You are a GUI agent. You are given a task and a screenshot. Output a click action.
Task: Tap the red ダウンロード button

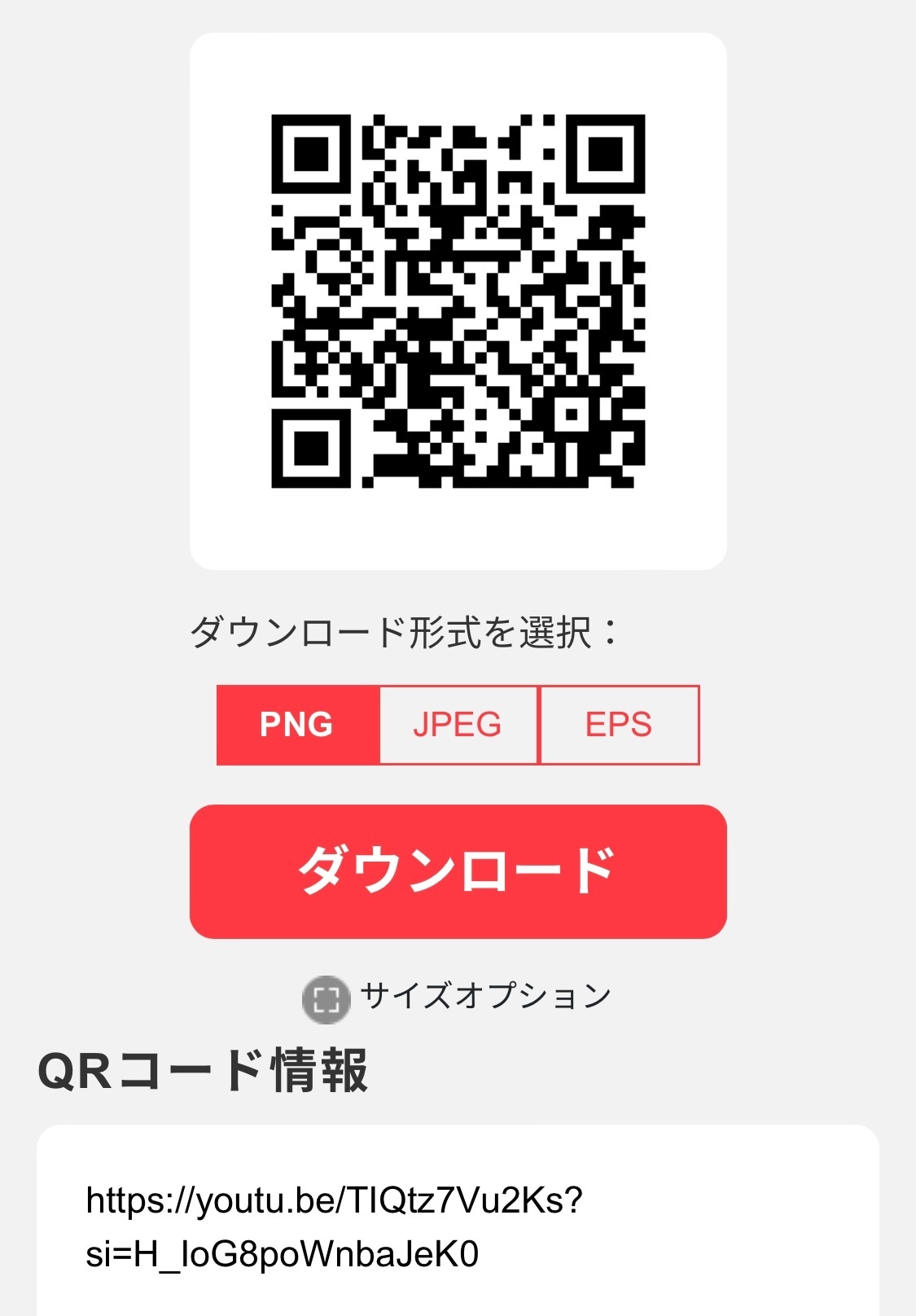tap(458, 871)
